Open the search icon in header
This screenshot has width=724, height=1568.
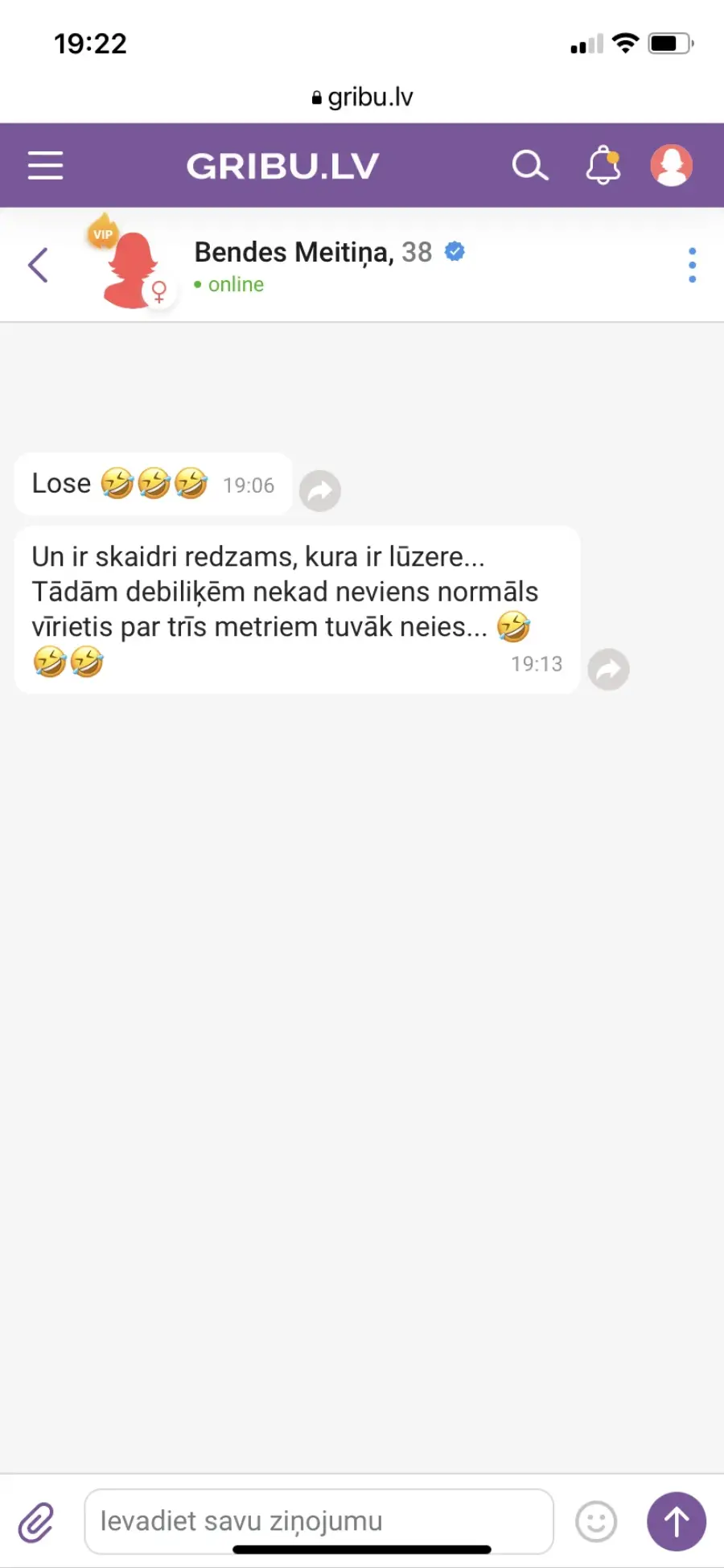click(530, 166)
